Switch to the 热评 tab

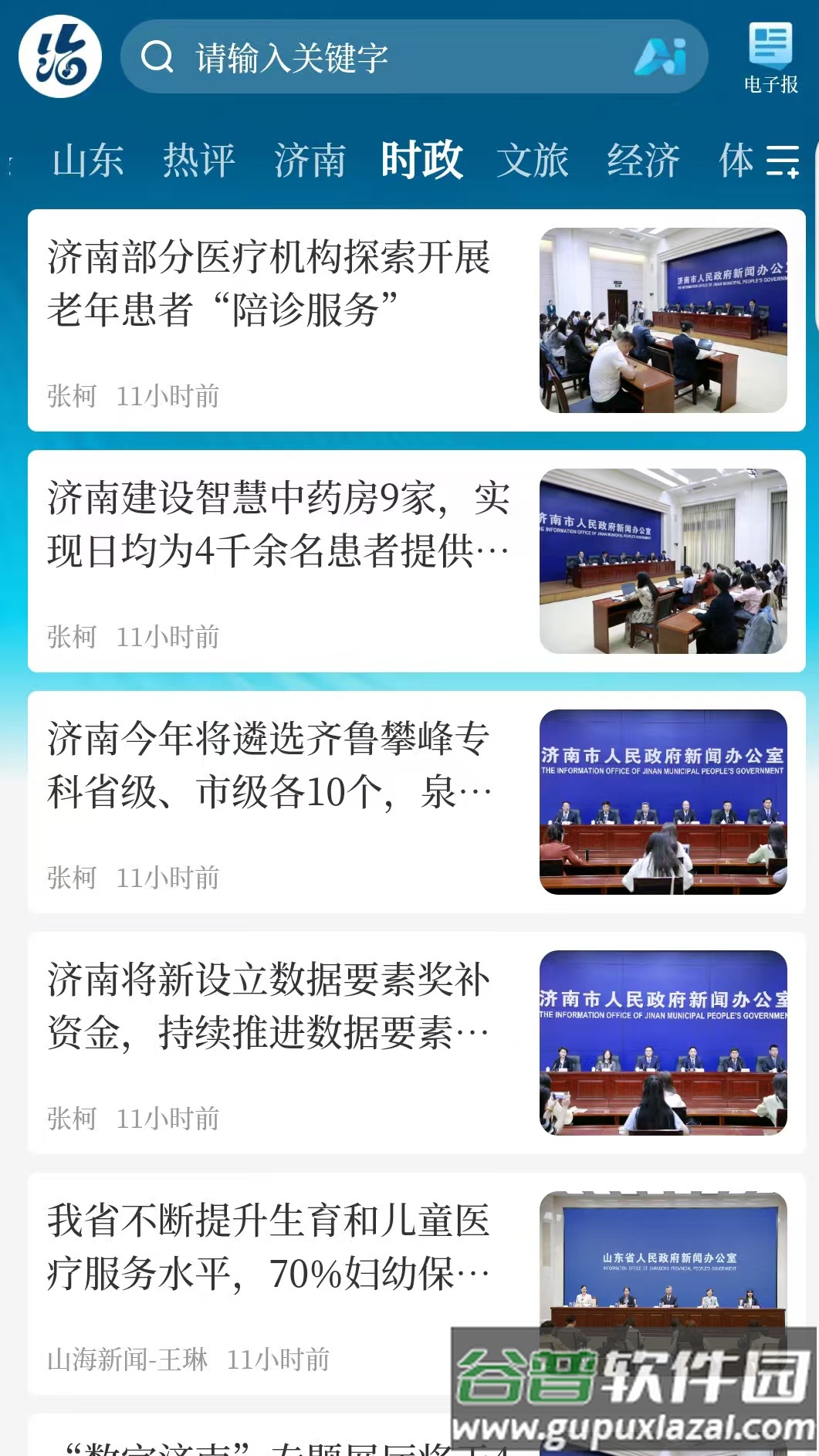coord(198,161)
